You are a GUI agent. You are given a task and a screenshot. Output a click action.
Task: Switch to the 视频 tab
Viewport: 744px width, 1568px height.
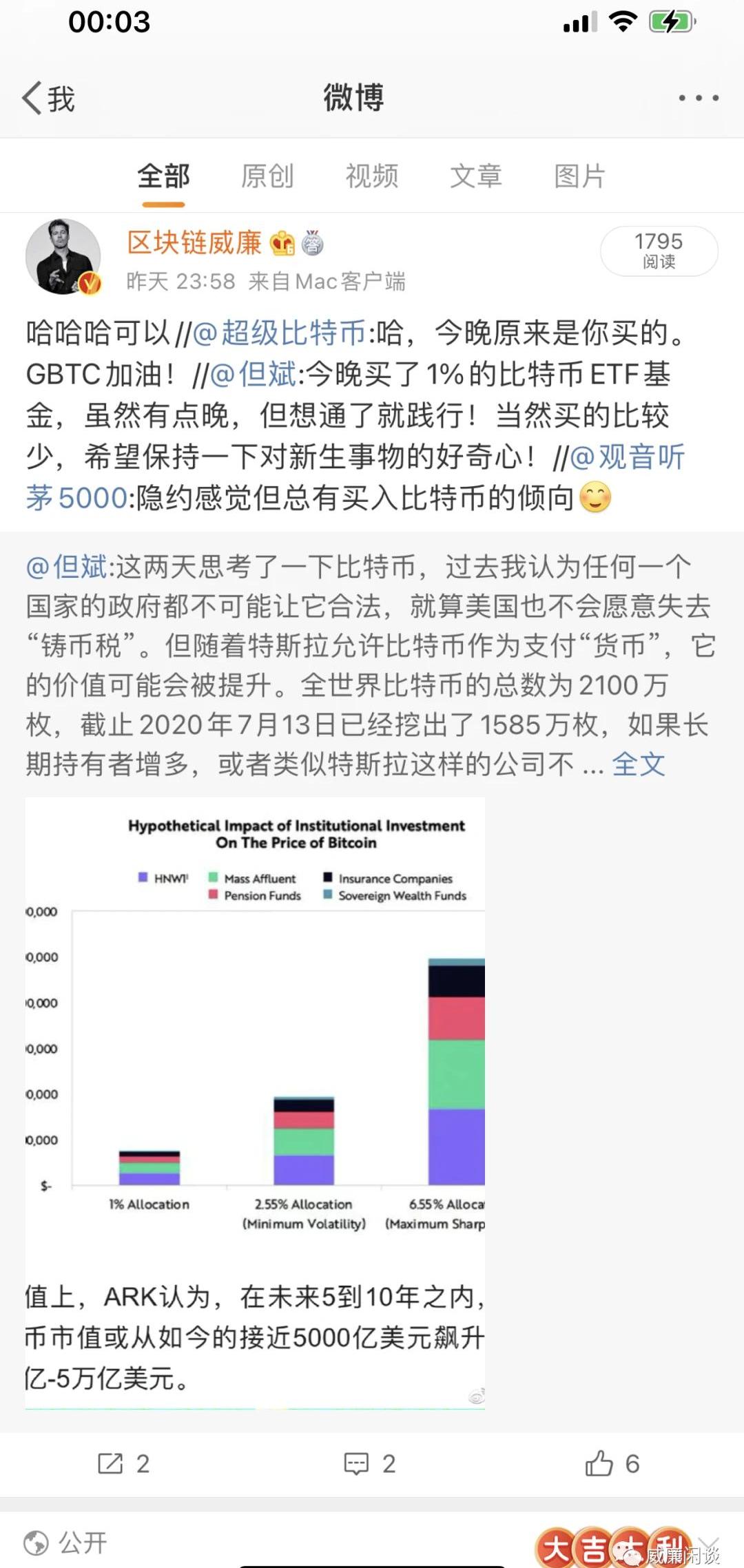click(372, 176)
